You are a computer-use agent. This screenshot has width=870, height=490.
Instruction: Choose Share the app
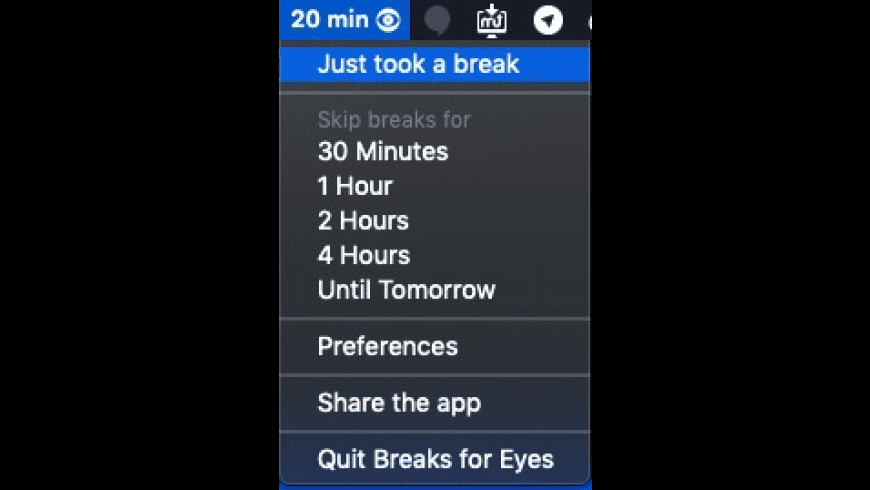[399, 403]
